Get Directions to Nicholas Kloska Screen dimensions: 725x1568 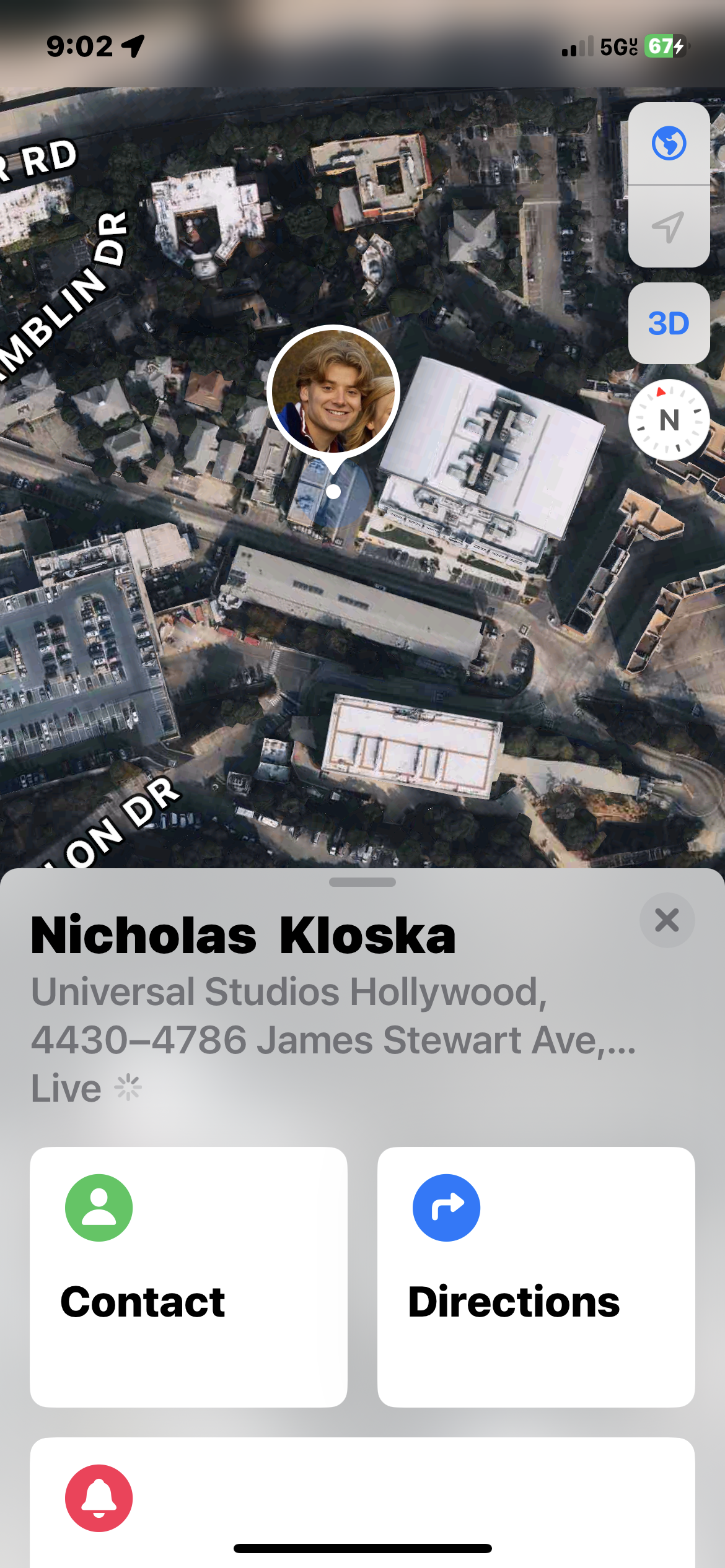click(x=535, y=1277)
